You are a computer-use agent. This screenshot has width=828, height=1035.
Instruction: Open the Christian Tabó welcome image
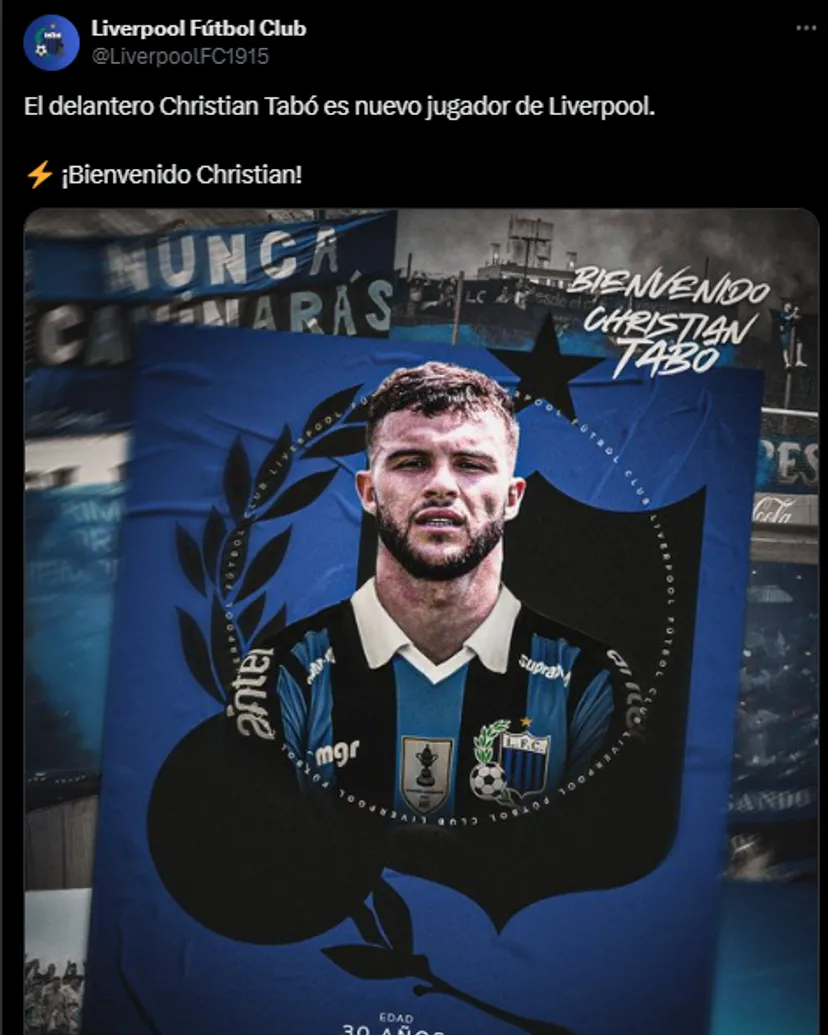coord(420,620)
